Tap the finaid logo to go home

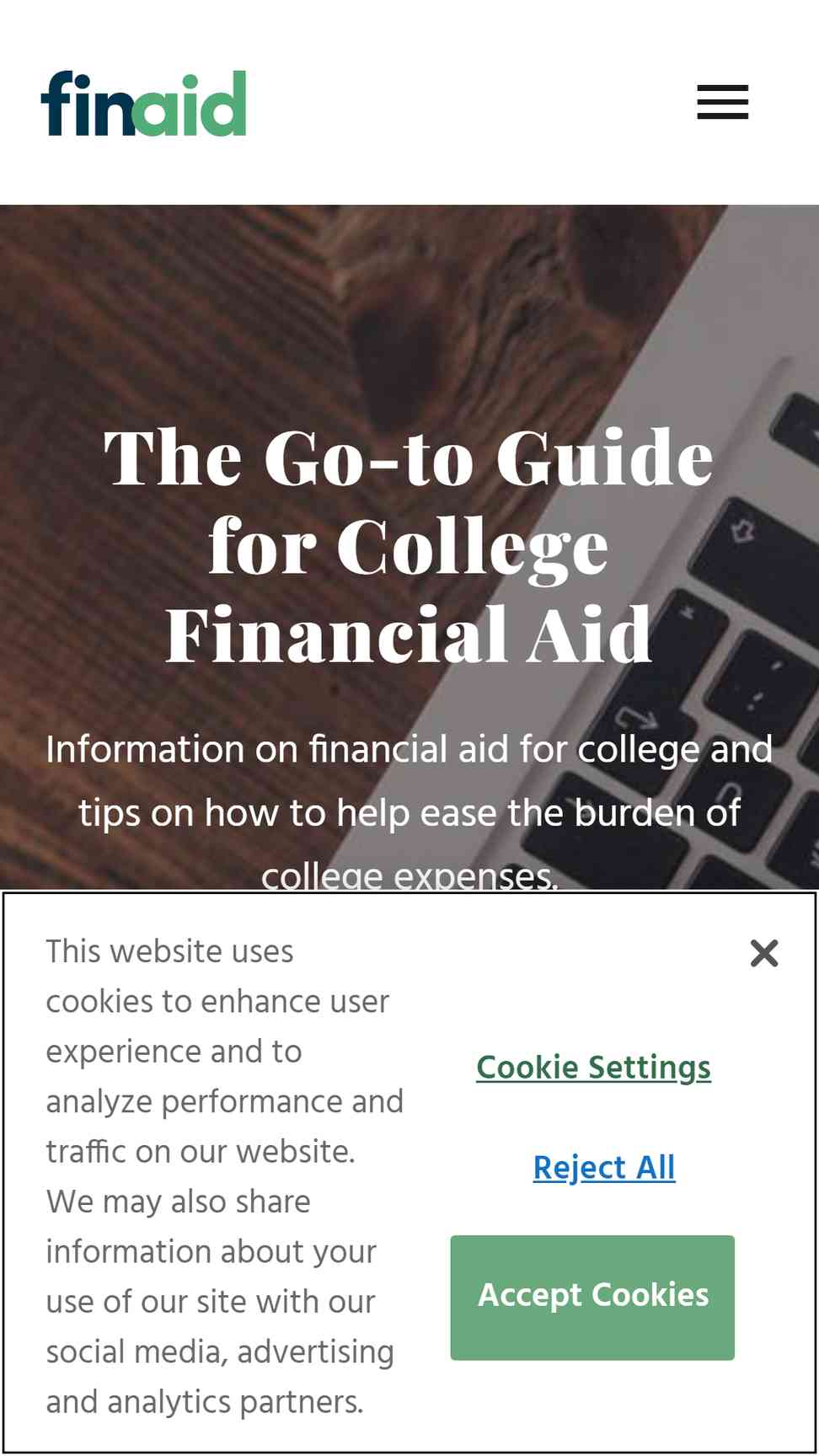143,103
